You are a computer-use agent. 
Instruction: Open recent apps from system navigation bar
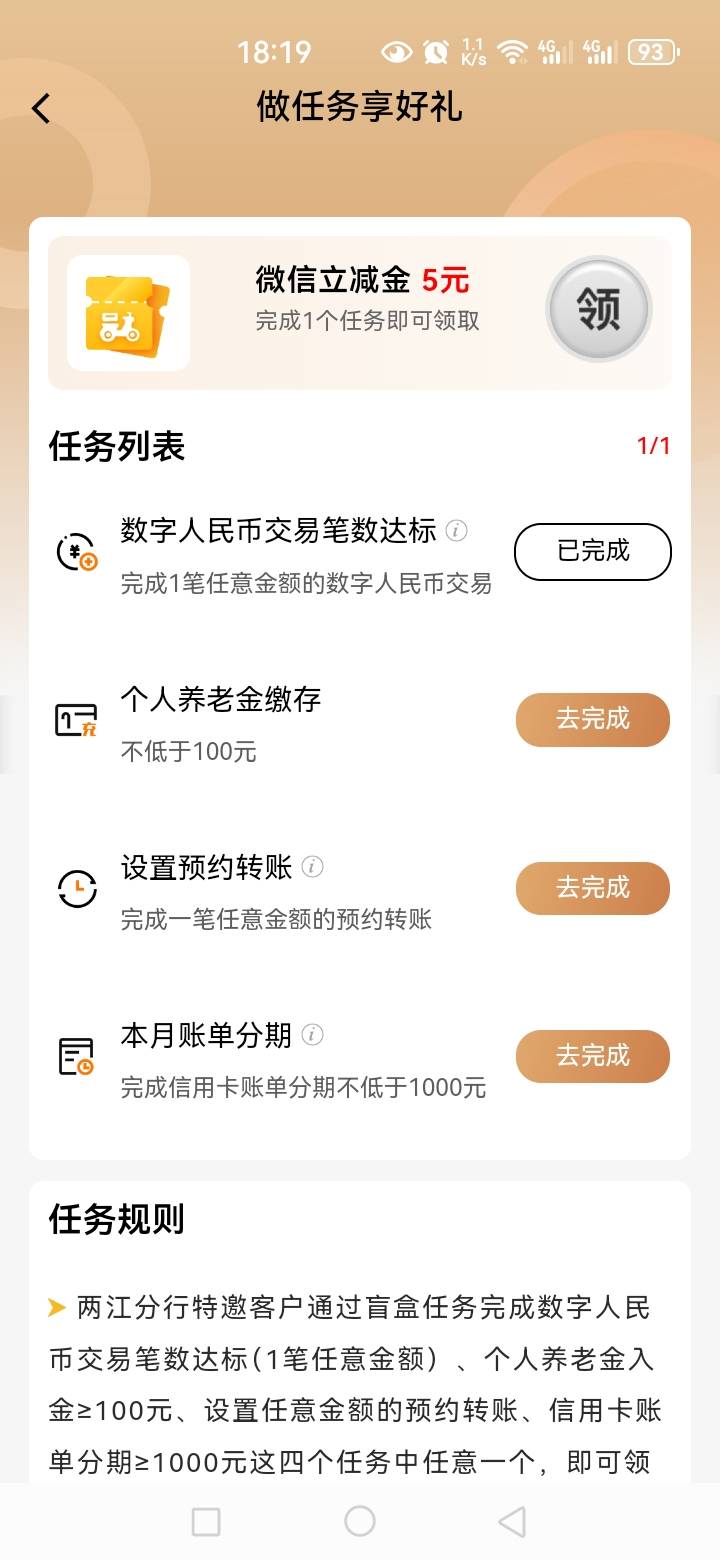(x=206, y=1522)
